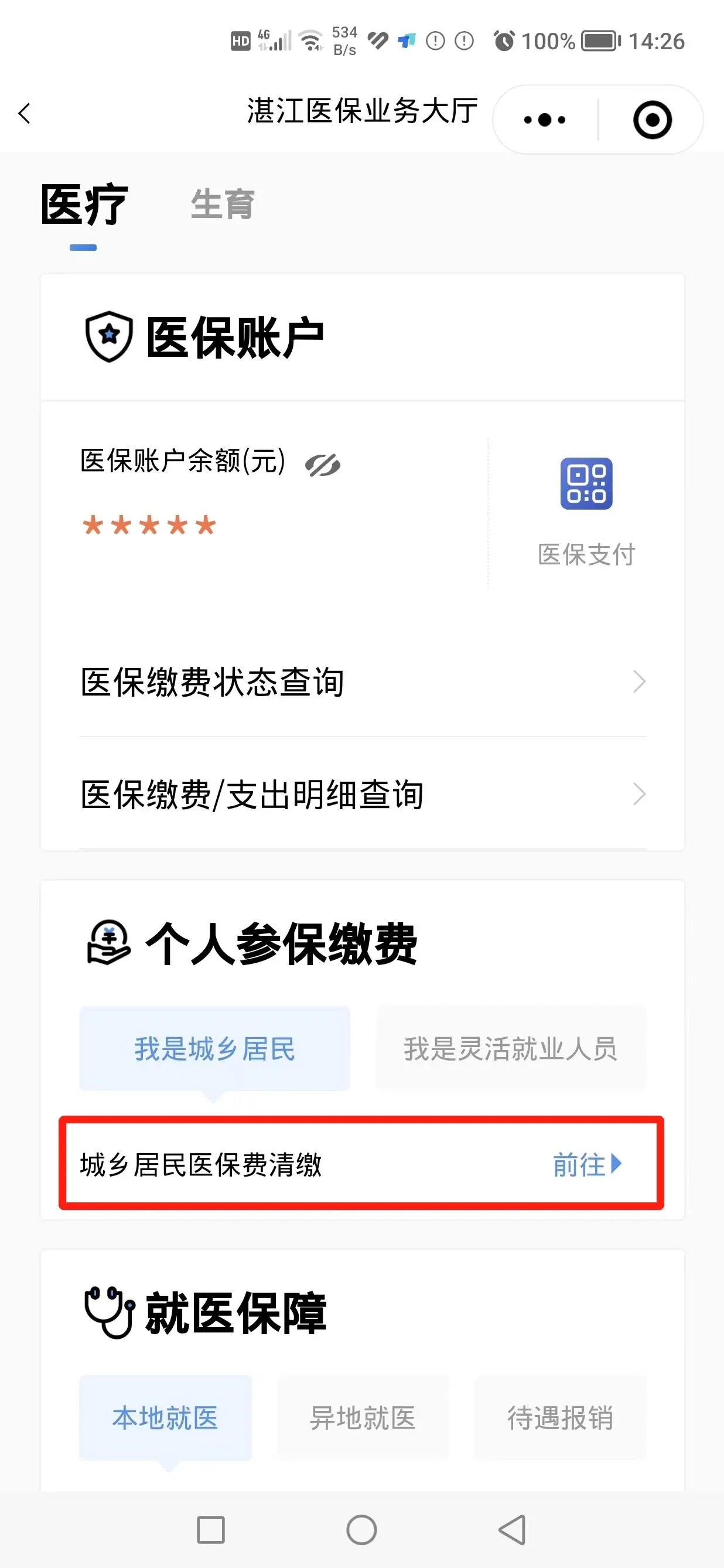Viewport: 724px width, 1568px height.
Task: Close the mini program with the circle button
Action: (652, 120)
